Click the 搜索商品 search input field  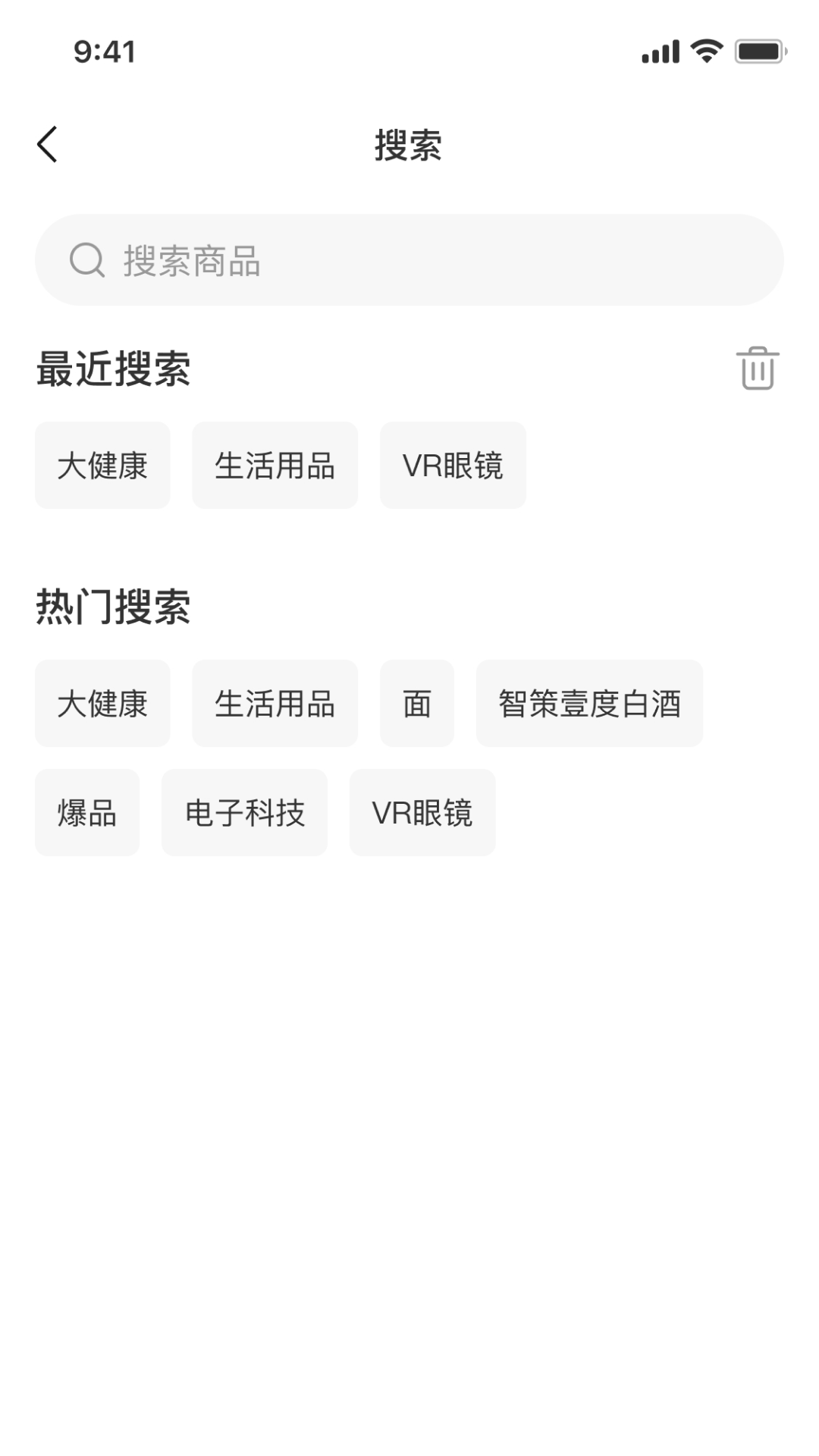click(x=409, y=260)
